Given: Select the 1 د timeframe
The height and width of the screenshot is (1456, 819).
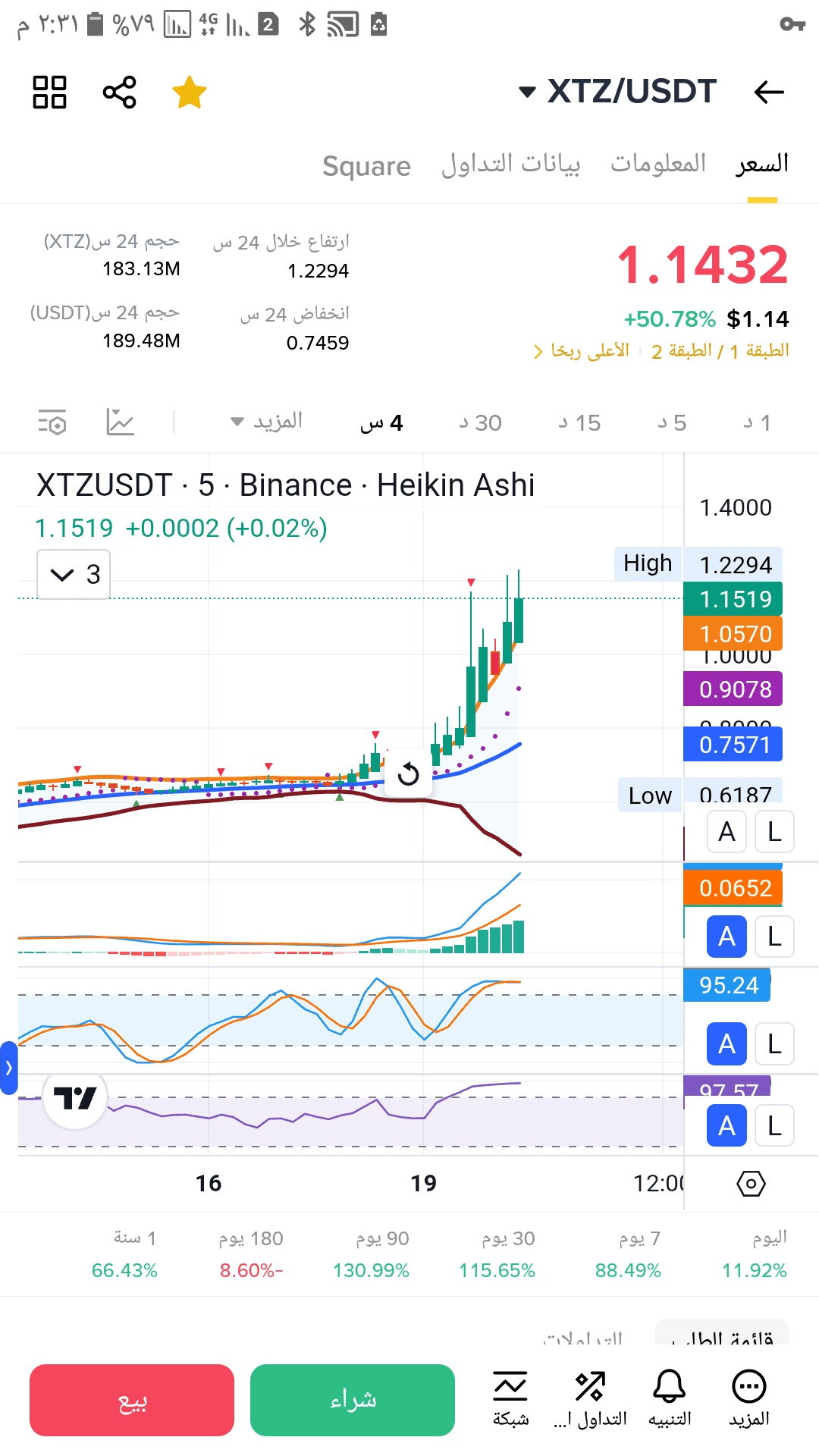Looking at the screenshot, I should tap(757, 422).
